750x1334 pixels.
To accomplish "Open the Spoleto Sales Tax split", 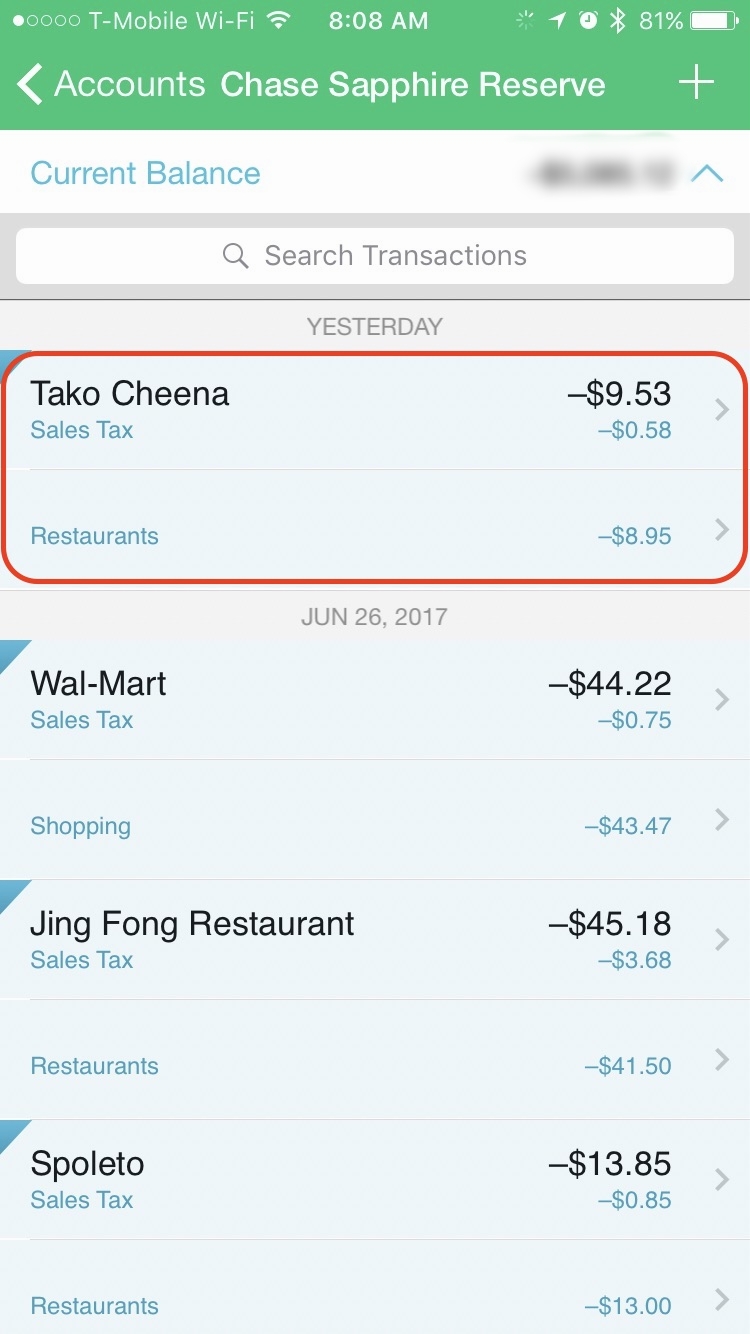I will 375,1180.
